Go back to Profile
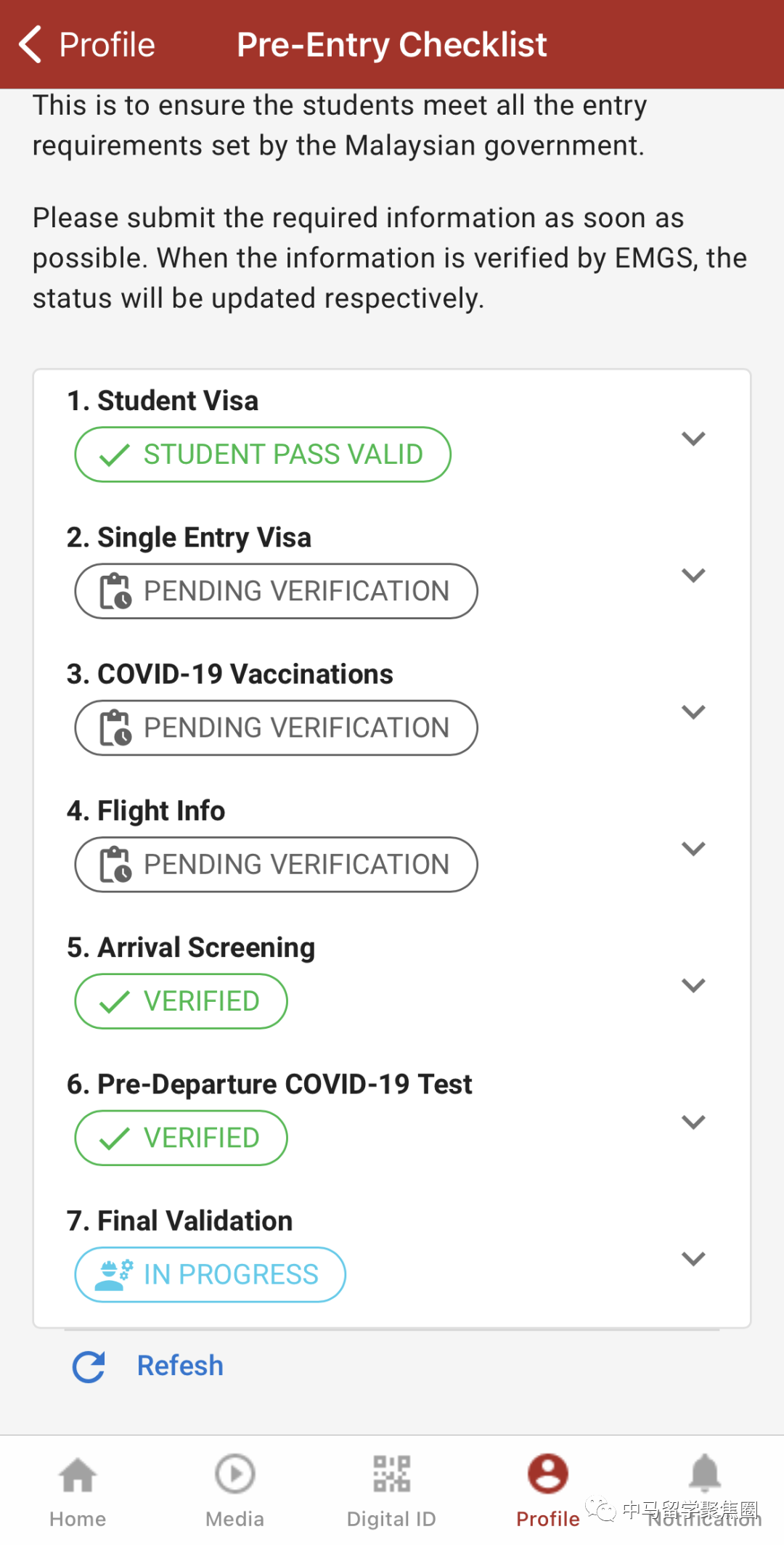784x1545 pixels. tap(87, 45)
